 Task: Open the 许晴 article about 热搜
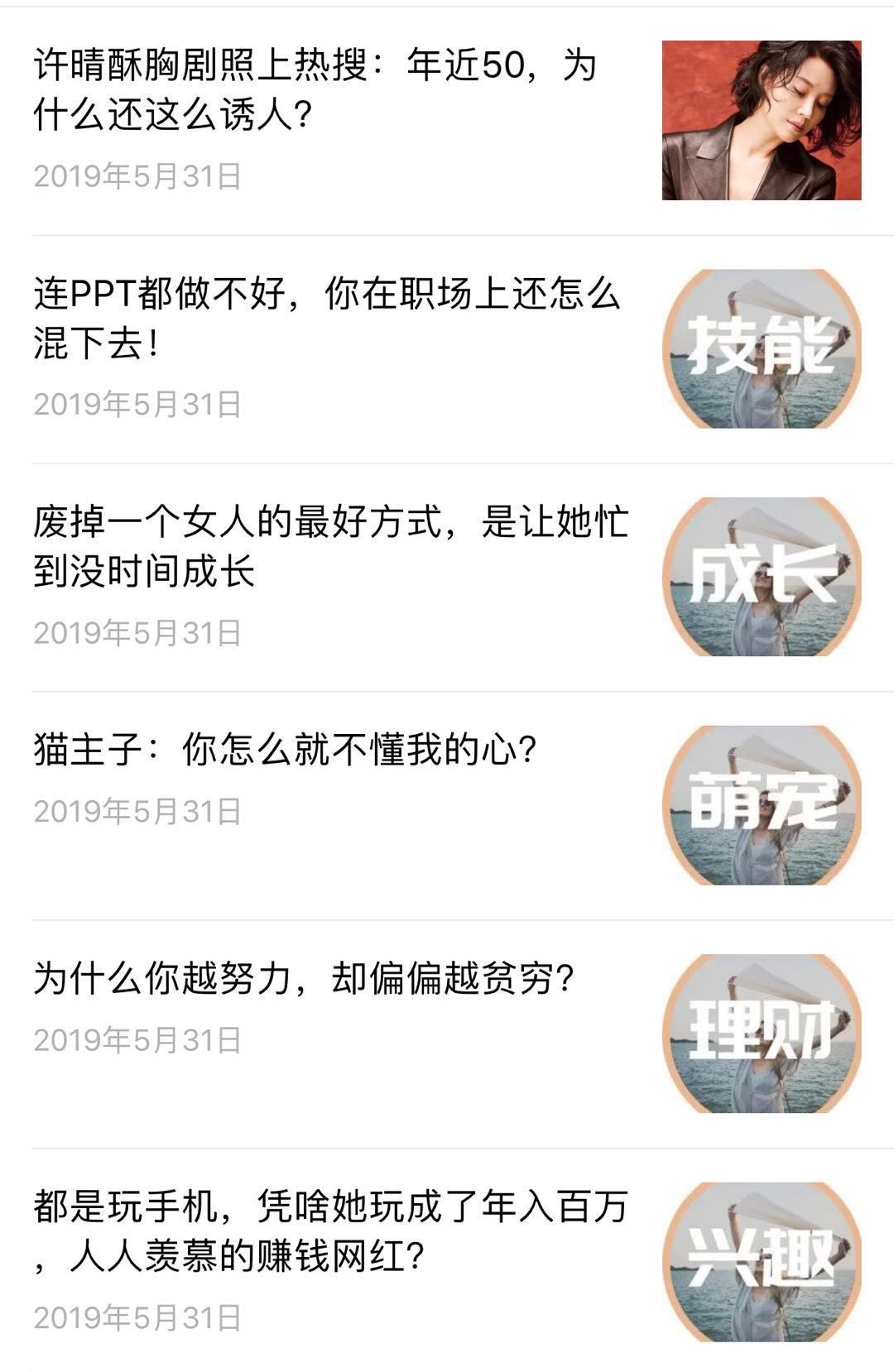(315, 89)
